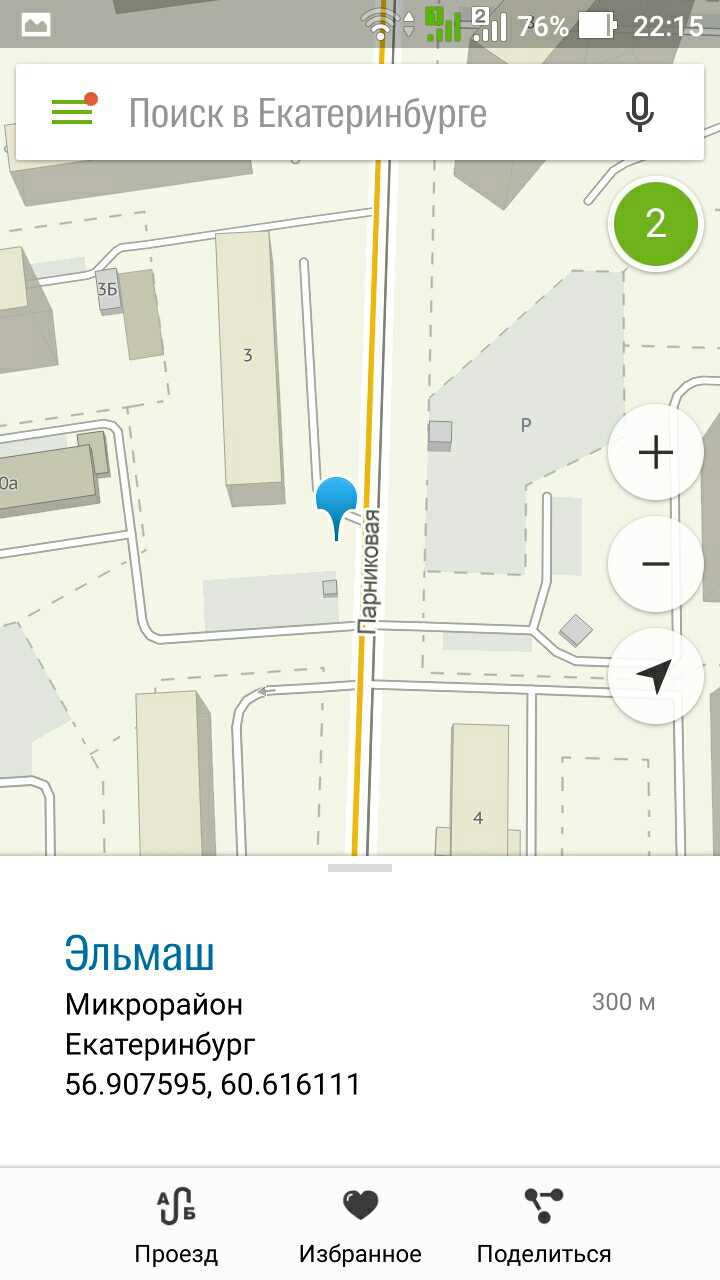Open the Эльмаш place card
The image size is (720, 1280).
click(x=140, y=954)
